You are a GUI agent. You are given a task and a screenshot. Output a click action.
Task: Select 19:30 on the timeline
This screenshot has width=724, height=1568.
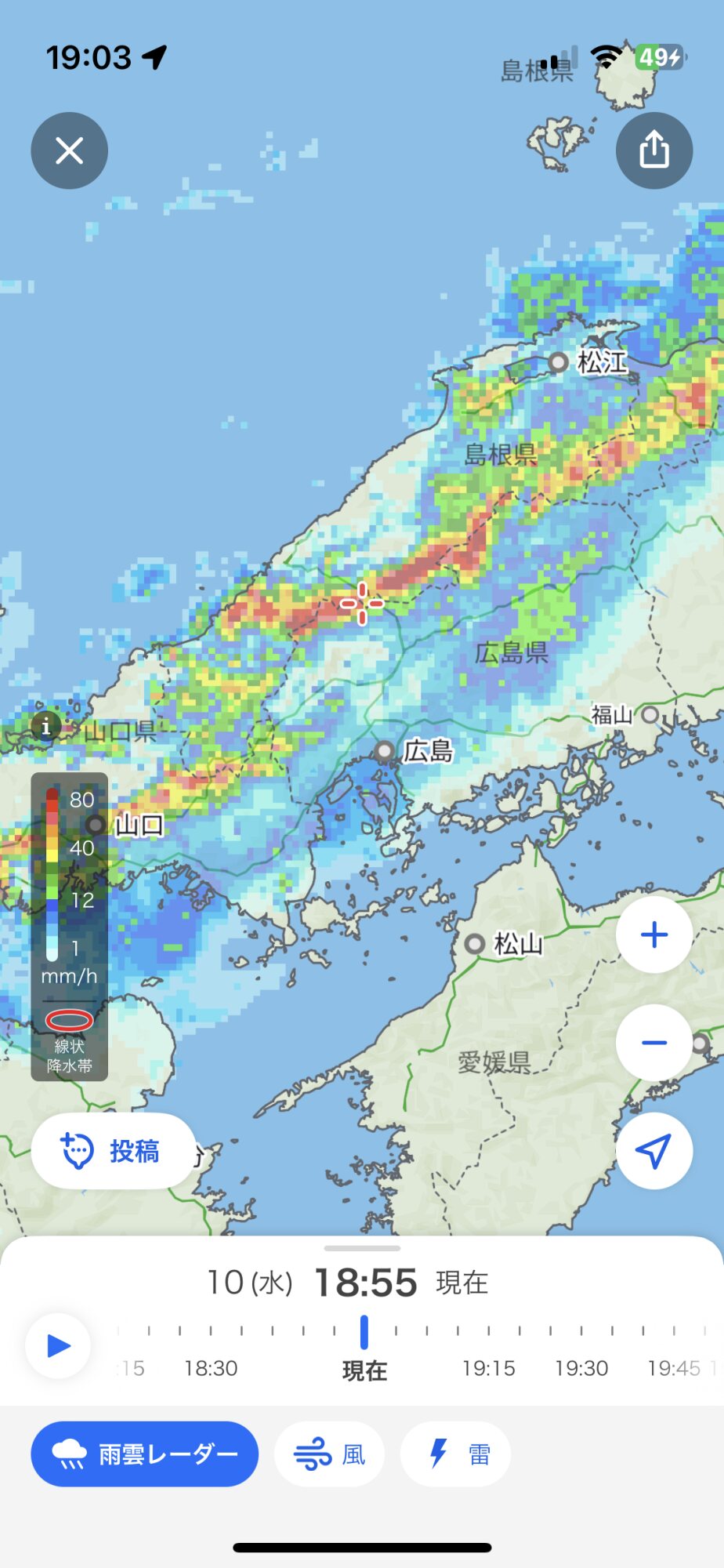[x=581, y=1368]
